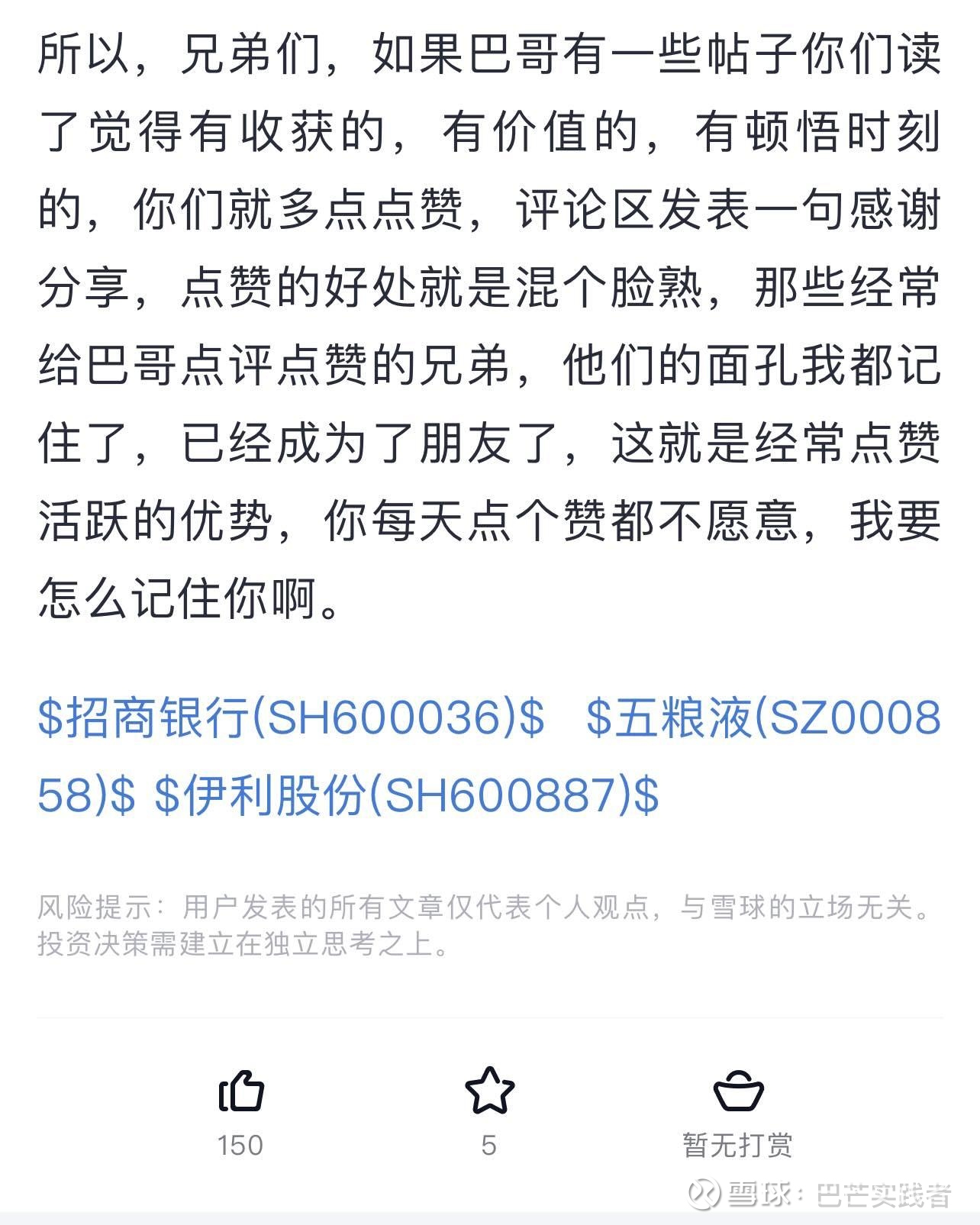This screenshot has width=980, height=1225.
Task: Like this post with the thumbs-up icon
Action: tap(241, 1090)
